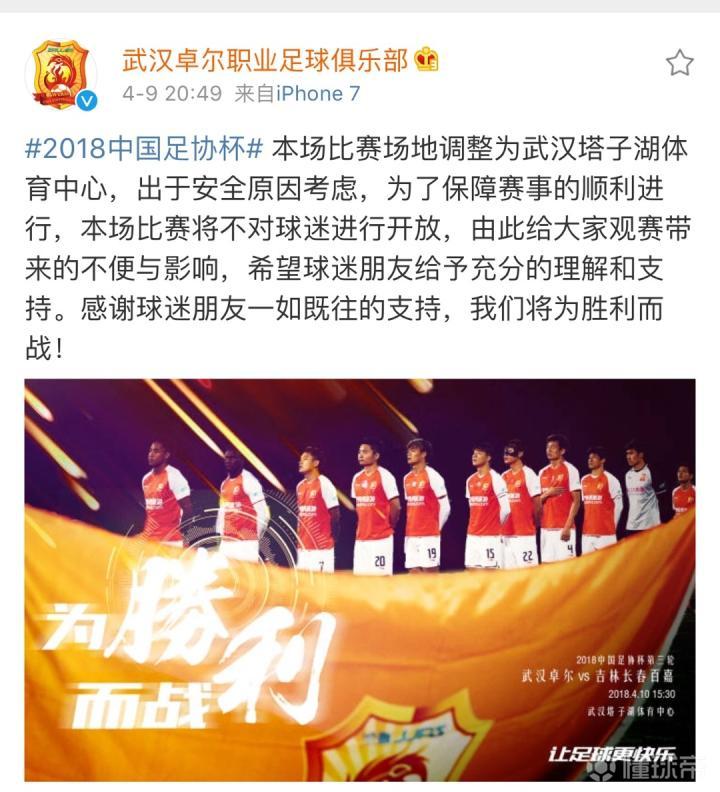This screenshot has height=792, width=720.
Task: View the match poster image full screen
Action: (360, 580)
